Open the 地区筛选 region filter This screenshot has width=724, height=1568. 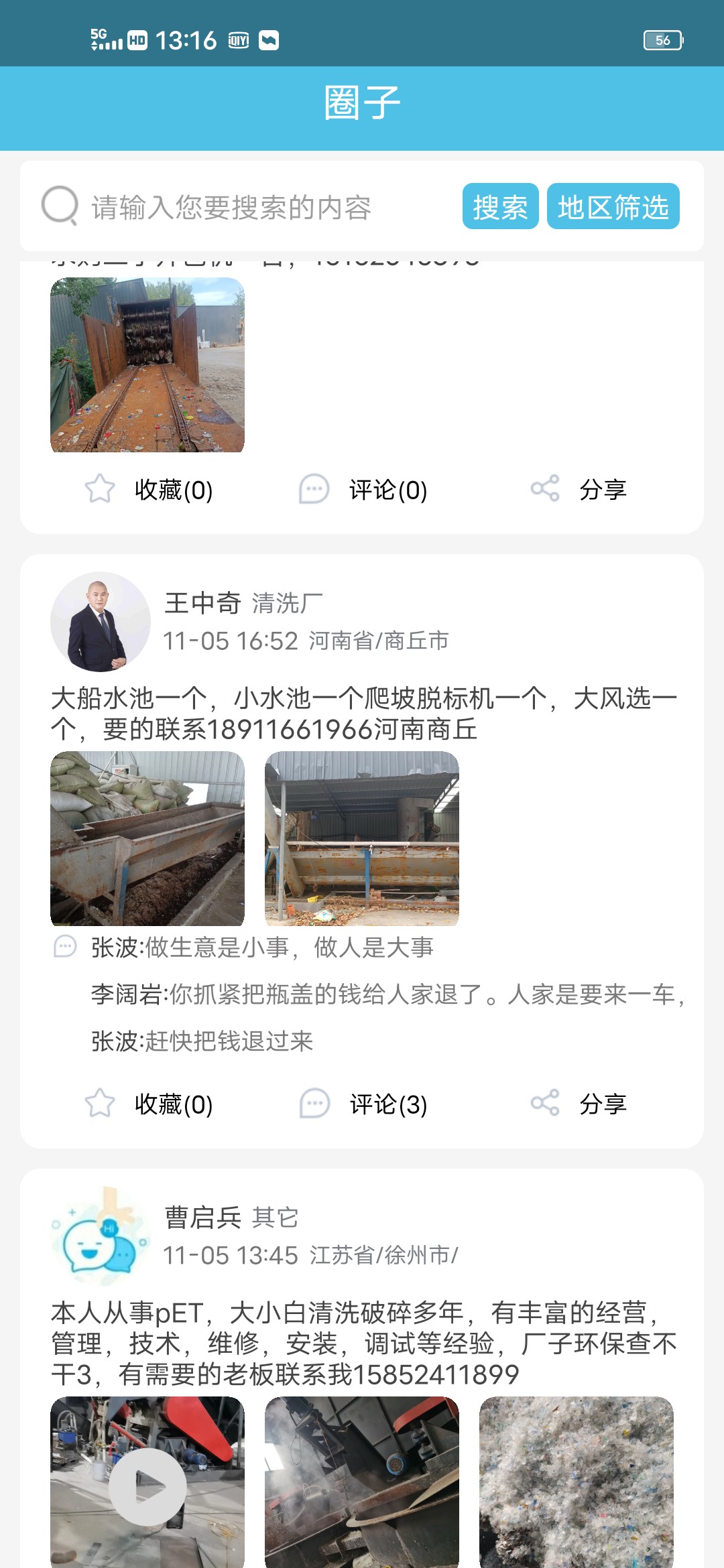coord(613,207)
